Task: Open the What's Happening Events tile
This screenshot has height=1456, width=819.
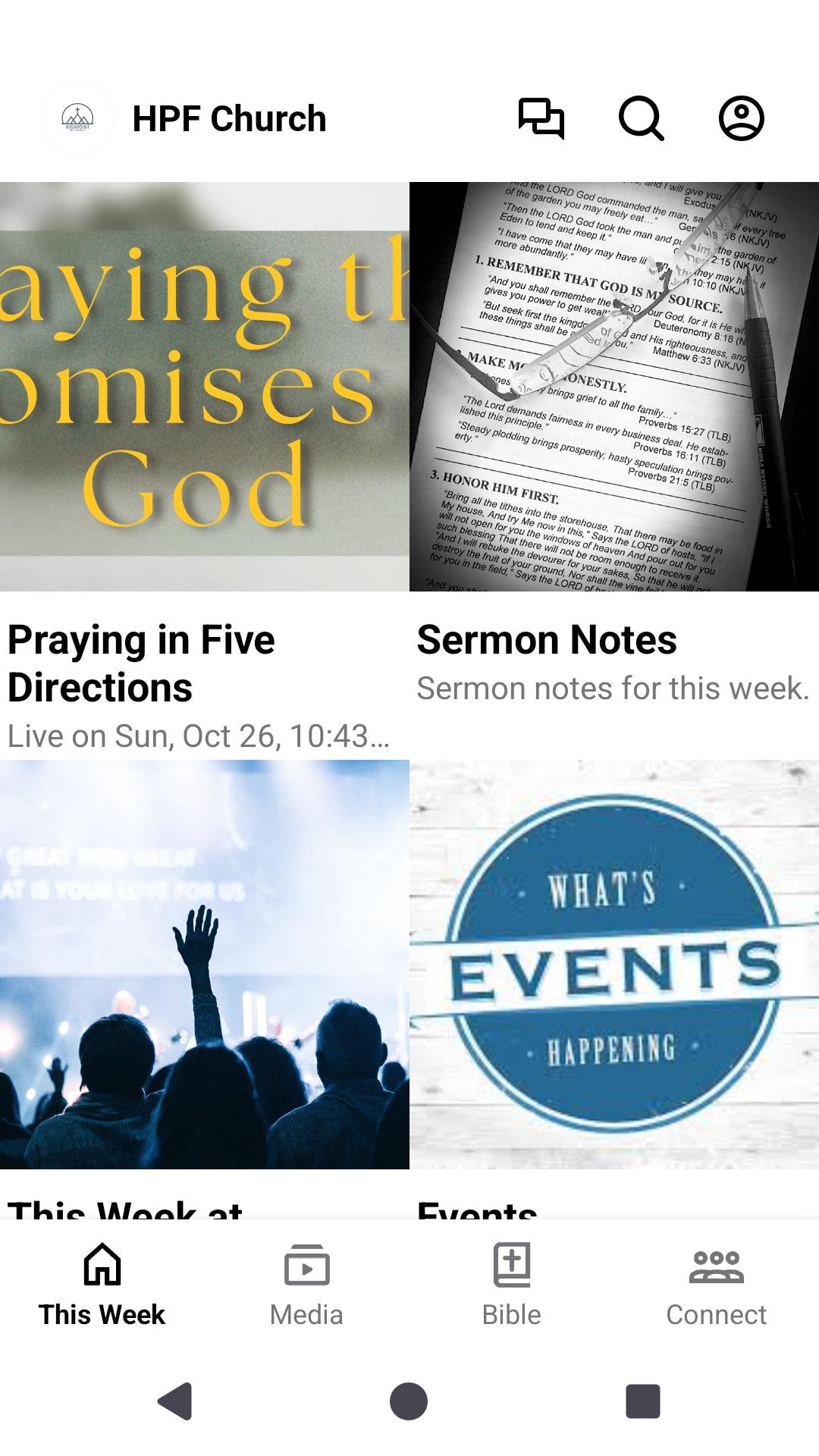Action: [613, 965]
